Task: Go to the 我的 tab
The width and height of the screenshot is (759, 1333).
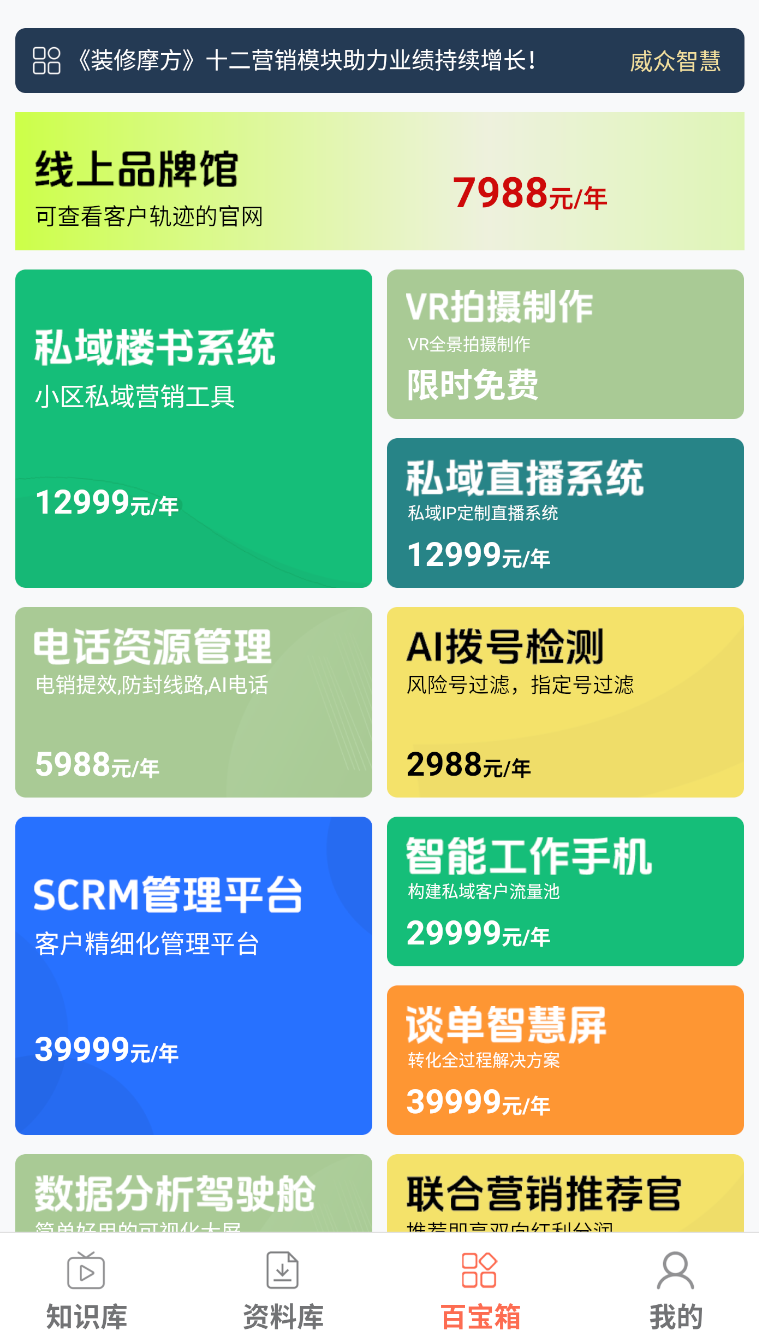Action: 676,1290
